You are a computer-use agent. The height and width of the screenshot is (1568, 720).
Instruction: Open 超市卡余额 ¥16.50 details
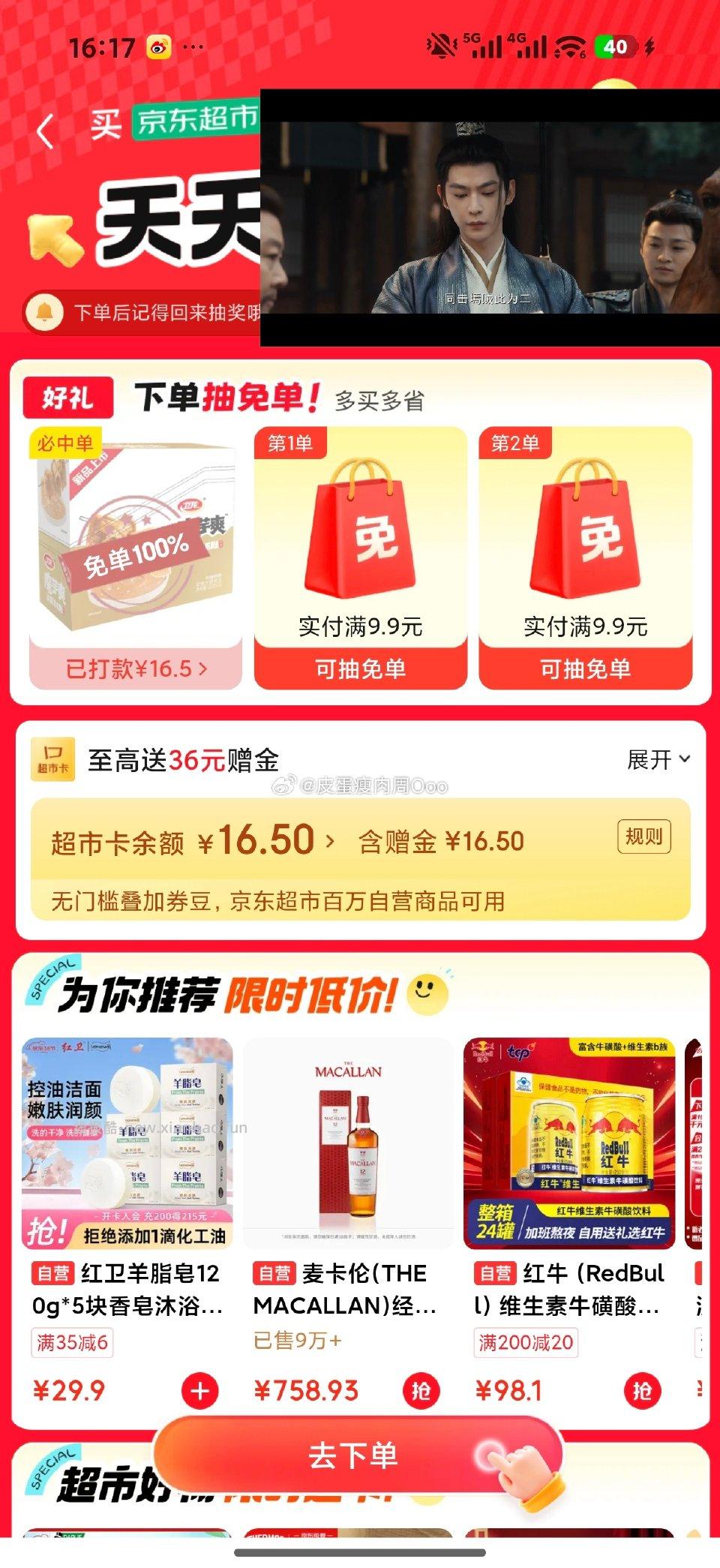(x=192, y=841)
